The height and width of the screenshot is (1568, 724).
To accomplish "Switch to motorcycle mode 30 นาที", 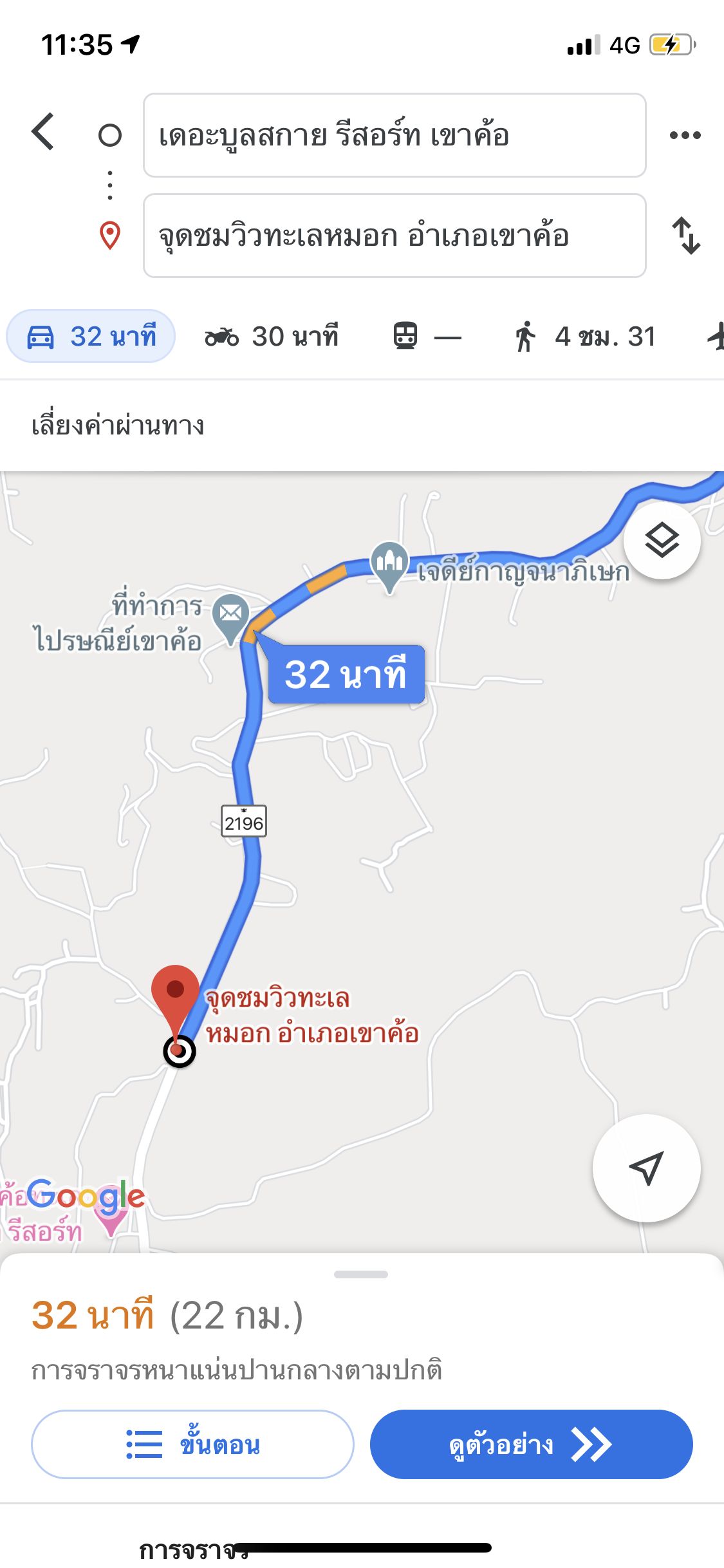I will [272, 337].
